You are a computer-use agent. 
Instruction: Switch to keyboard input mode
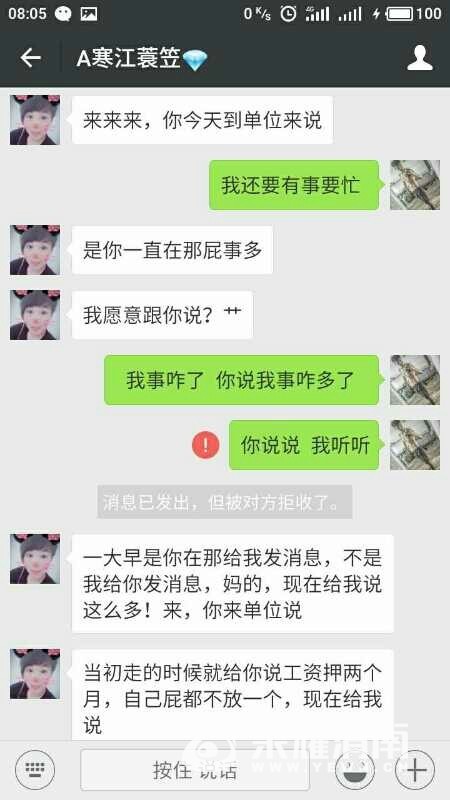35,769
